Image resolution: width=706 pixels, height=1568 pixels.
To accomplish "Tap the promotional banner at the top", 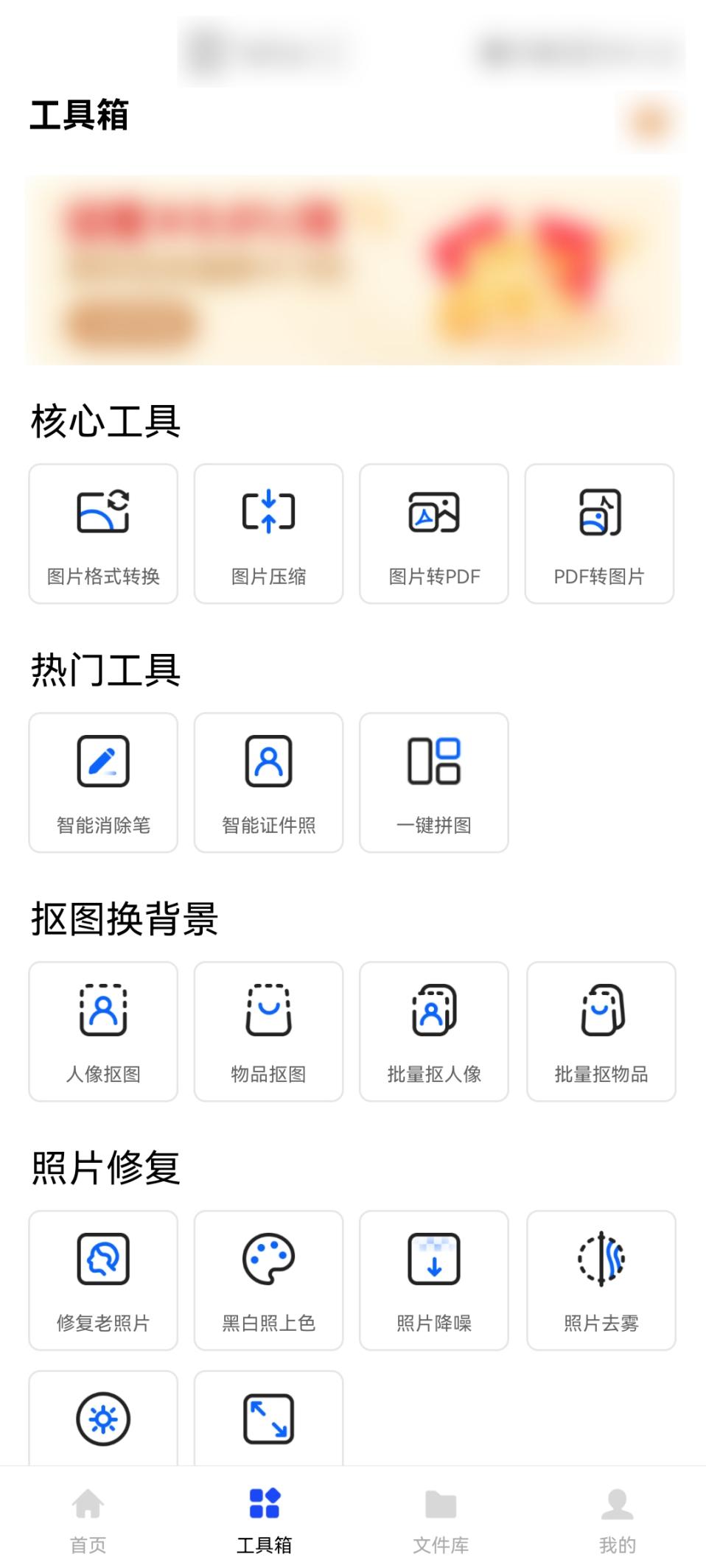I will pos(353,269).
